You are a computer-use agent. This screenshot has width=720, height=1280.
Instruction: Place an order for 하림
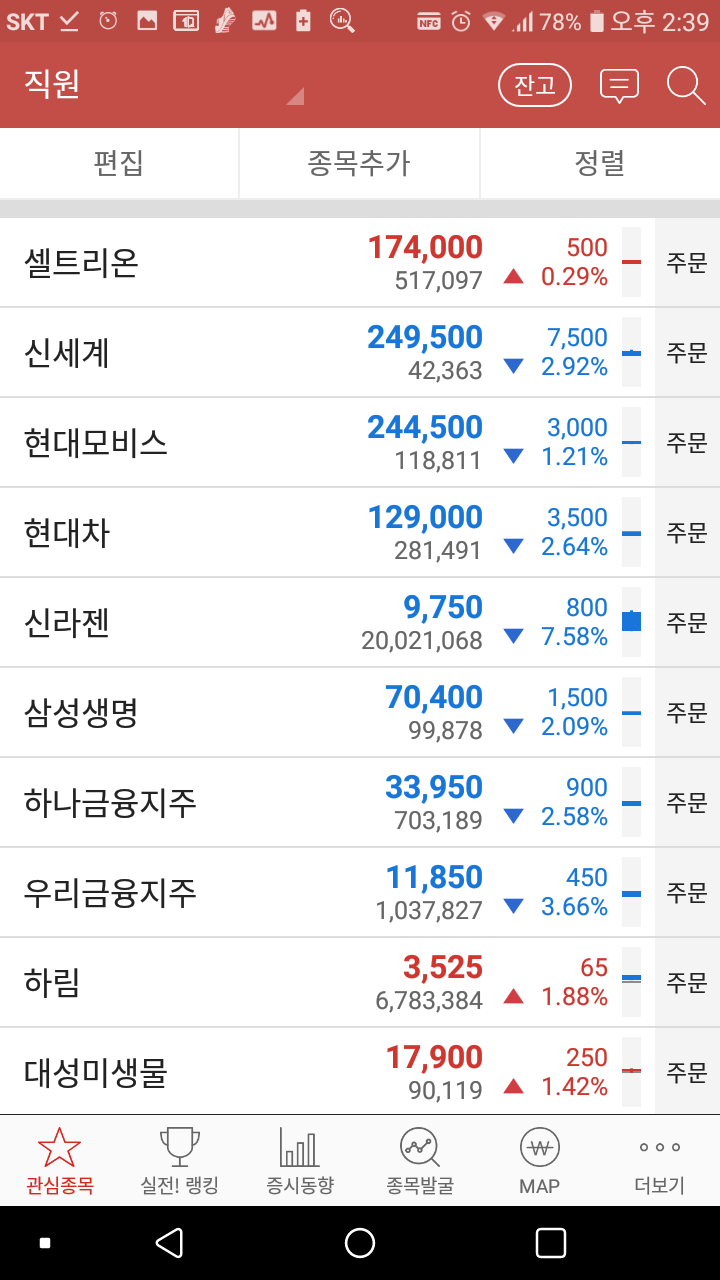(x=687, y=983)
